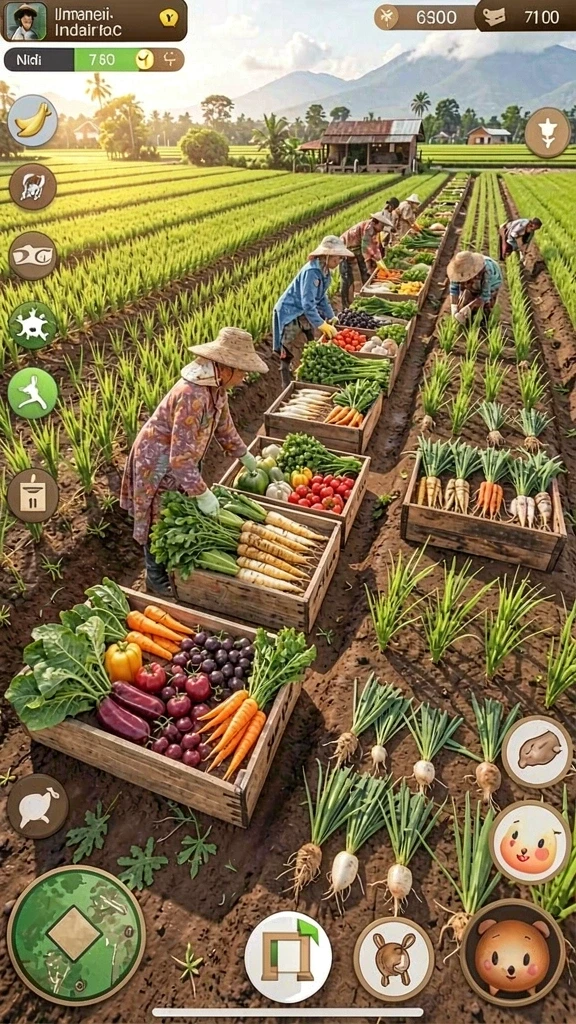This screenshot has height=1024, width=576.
Task: Tap the green running figure icon
Action: 33,393
